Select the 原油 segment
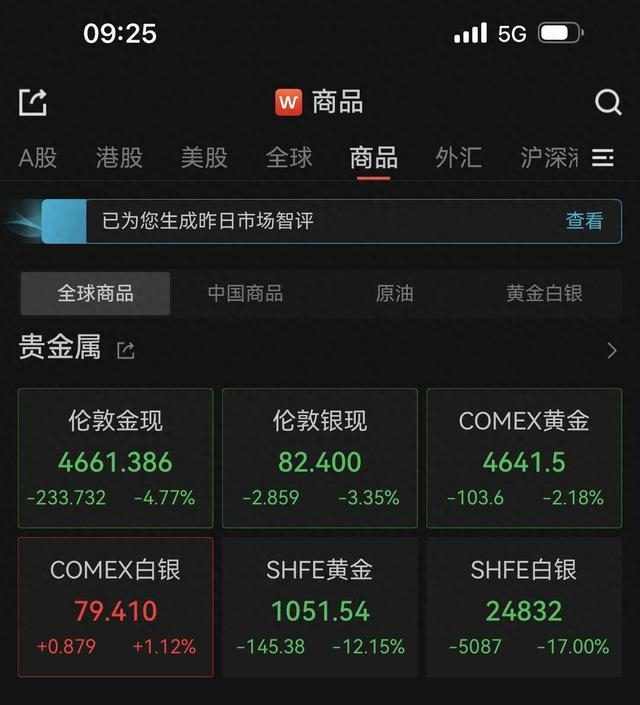Screen dimensions: 640x705 (x=394, y=293)
